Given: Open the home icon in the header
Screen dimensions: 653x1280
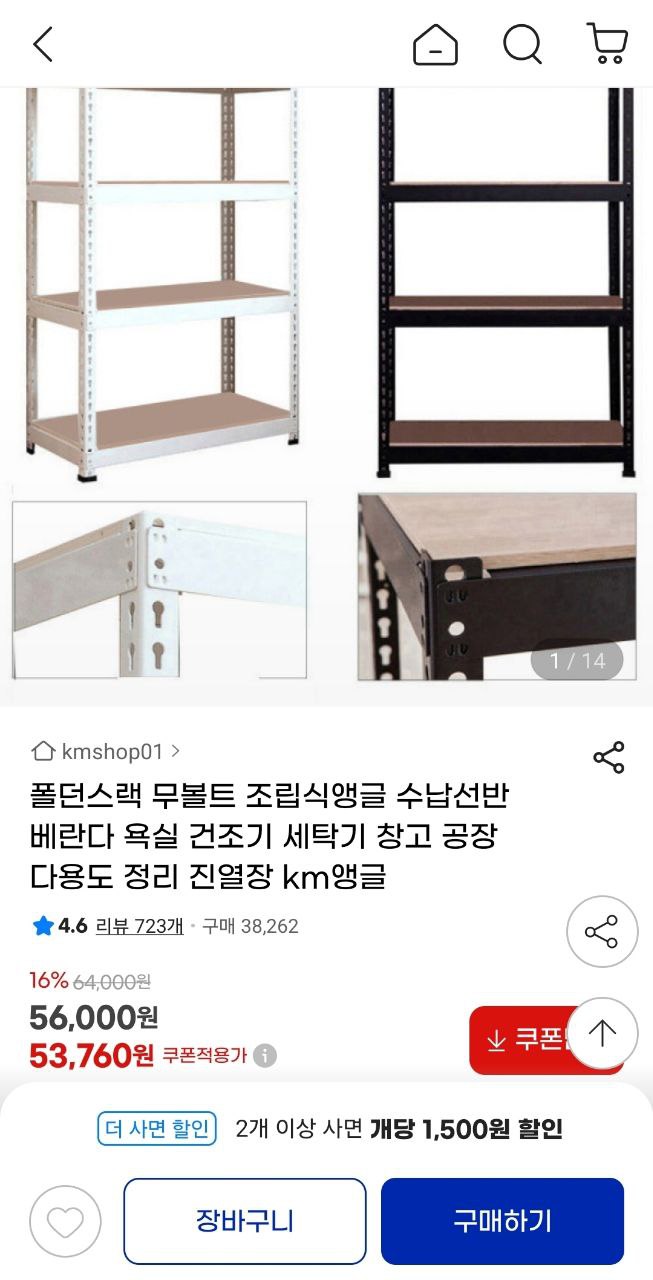Looking at the screenshot, I should (x=435, y=45).
